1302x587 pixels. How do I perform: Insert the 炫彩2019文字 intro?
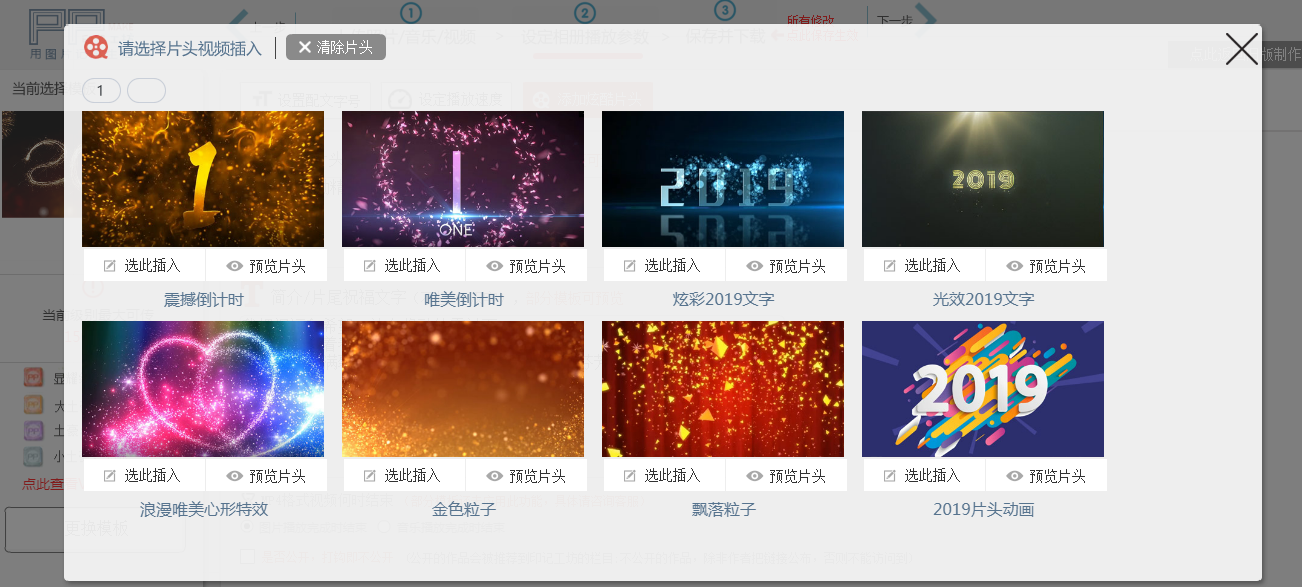pyautogui.click(x=663, y=265)
